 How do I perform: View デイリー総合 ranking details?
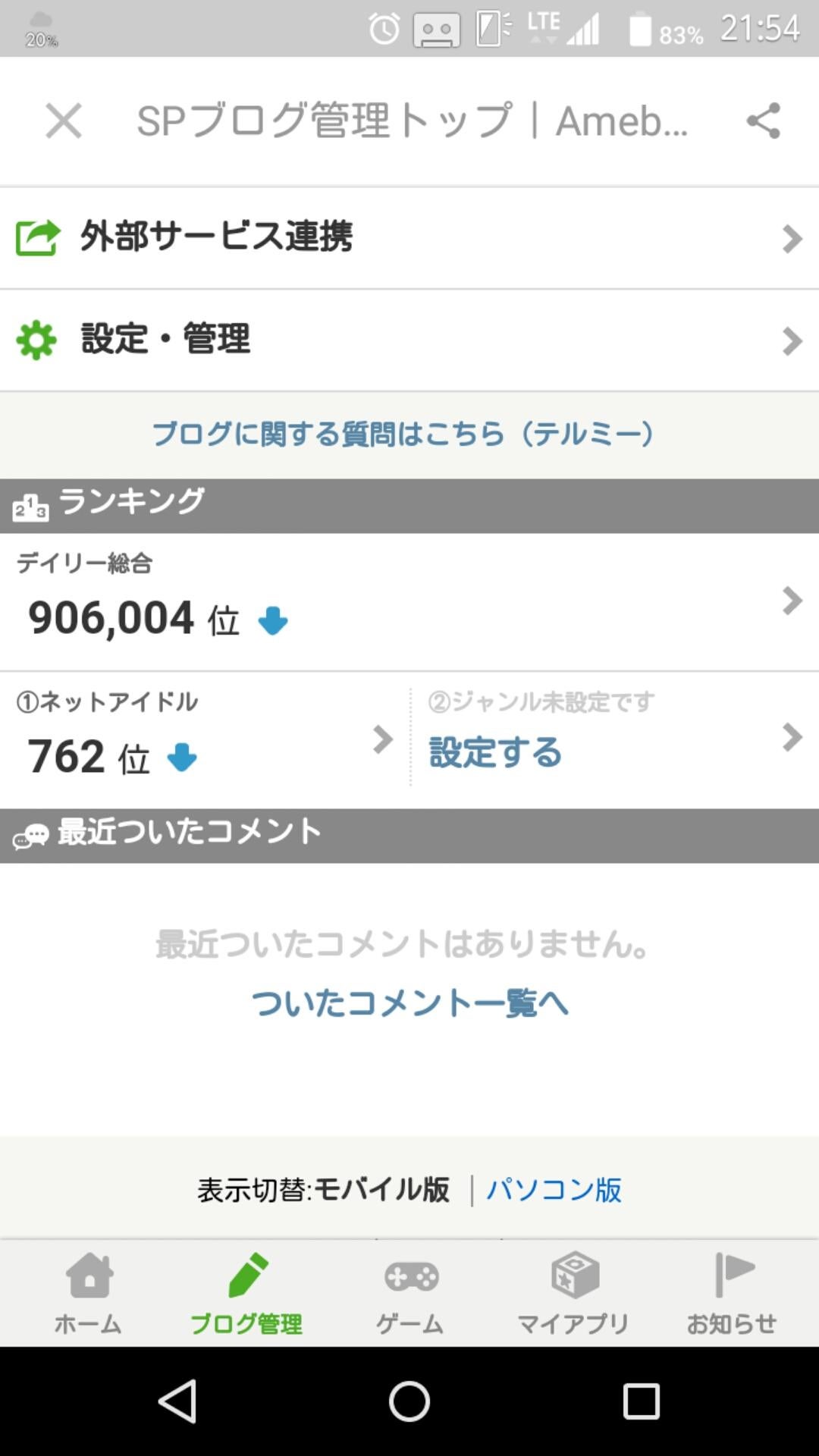click(409, 602)
